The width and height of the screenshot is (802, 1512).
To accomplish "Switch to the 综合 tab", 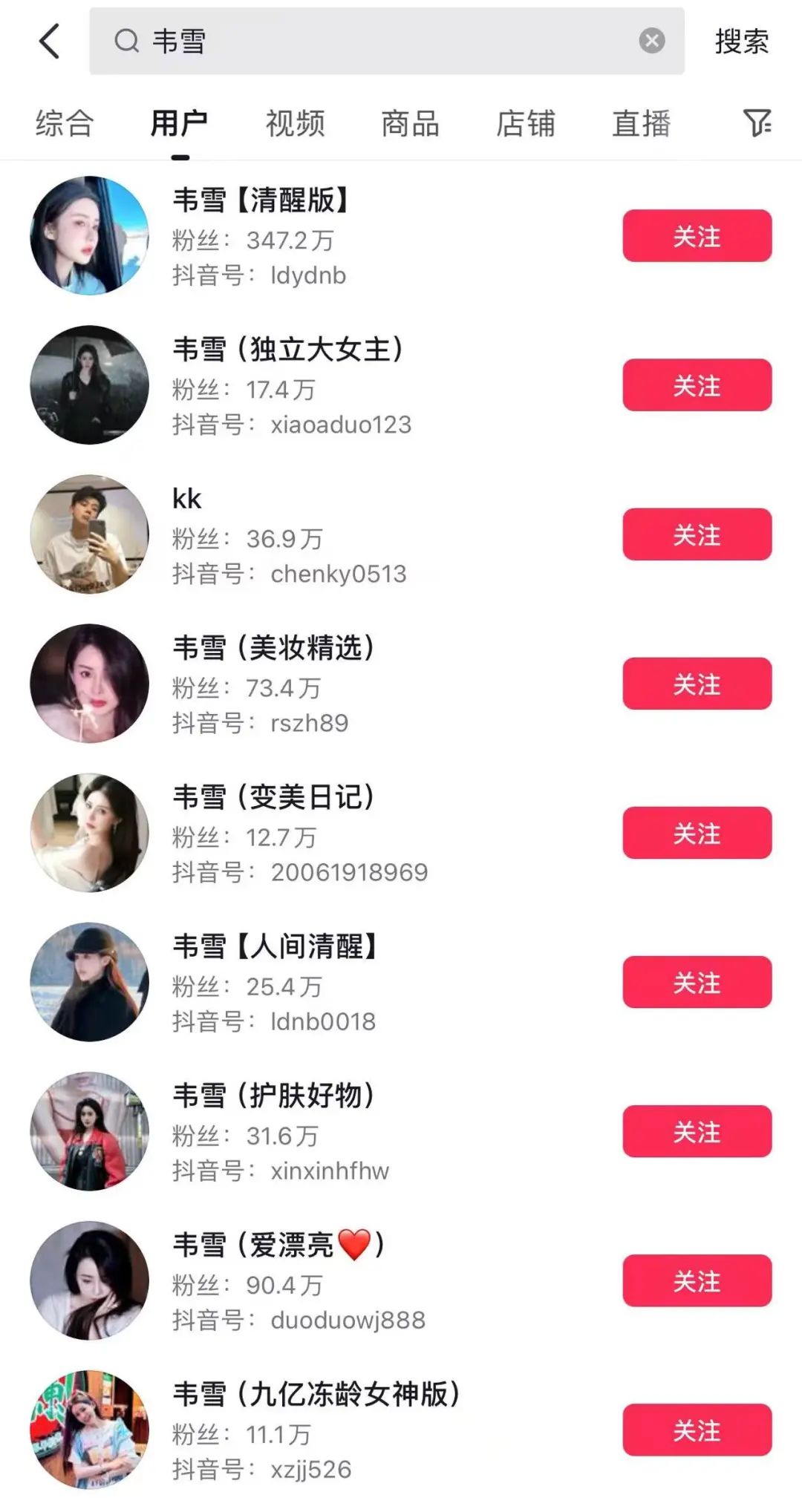I will click(65, 123).
